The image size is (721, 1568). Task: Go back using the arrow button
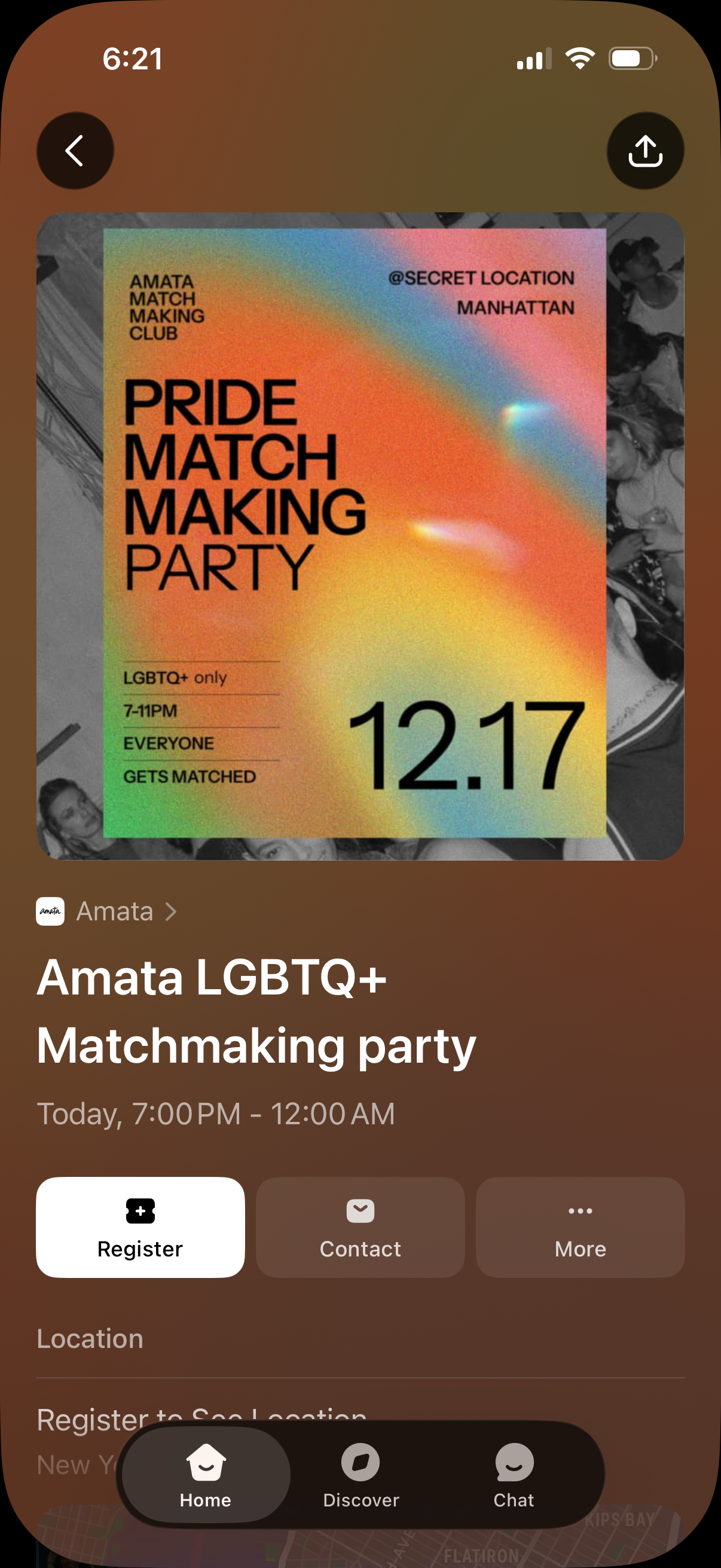click(x=75, y=150)
